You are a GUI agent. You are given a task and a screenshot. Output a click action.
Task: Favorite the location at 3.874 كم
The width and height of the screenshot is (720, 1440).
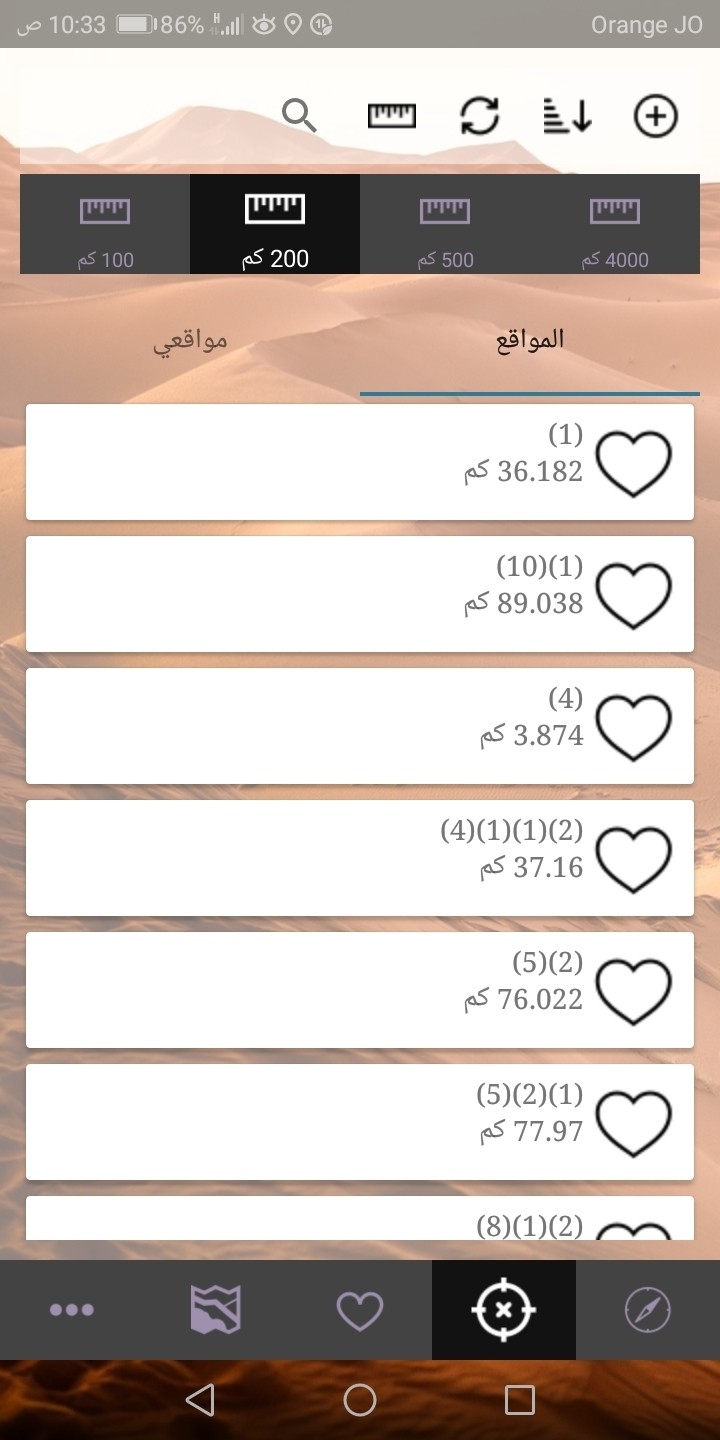tap(633, 728)
